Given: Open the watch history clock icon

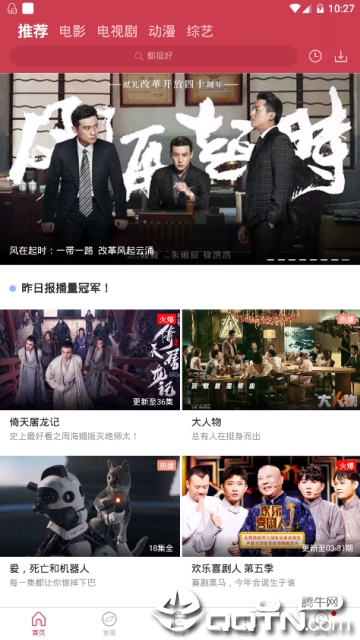Looking at the screenshot, I should tap(315, 56).
